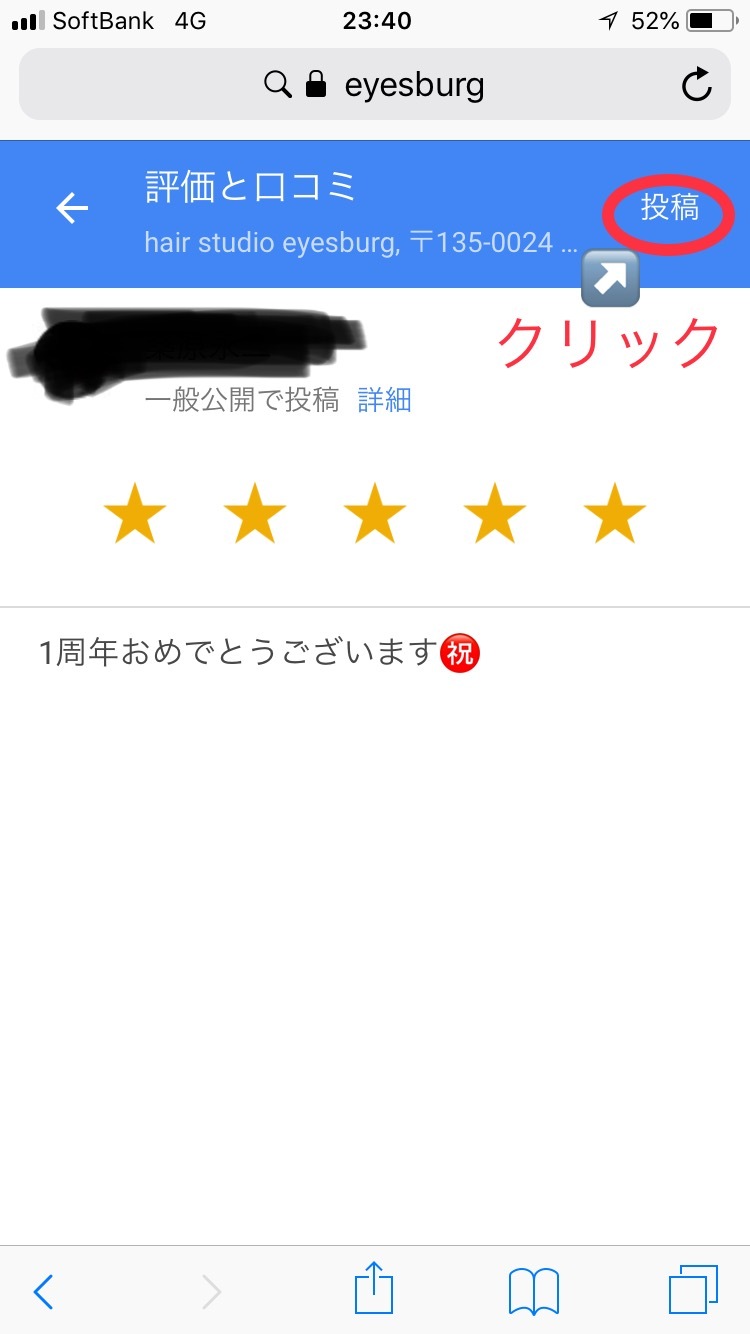Open the 詳細 link
The height and width of the screenshot is (1334, 750).
(385, 400)
